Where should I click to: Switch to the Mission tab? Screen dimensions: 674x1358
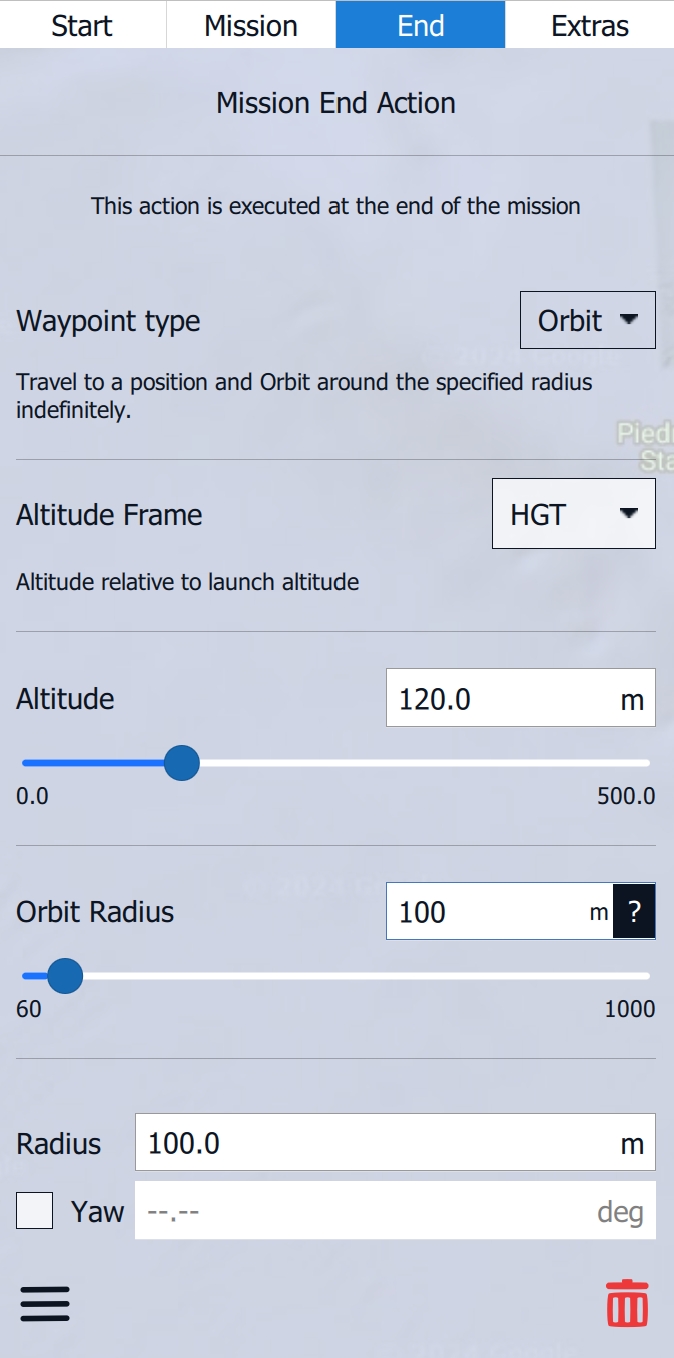[x=251, y=25]
